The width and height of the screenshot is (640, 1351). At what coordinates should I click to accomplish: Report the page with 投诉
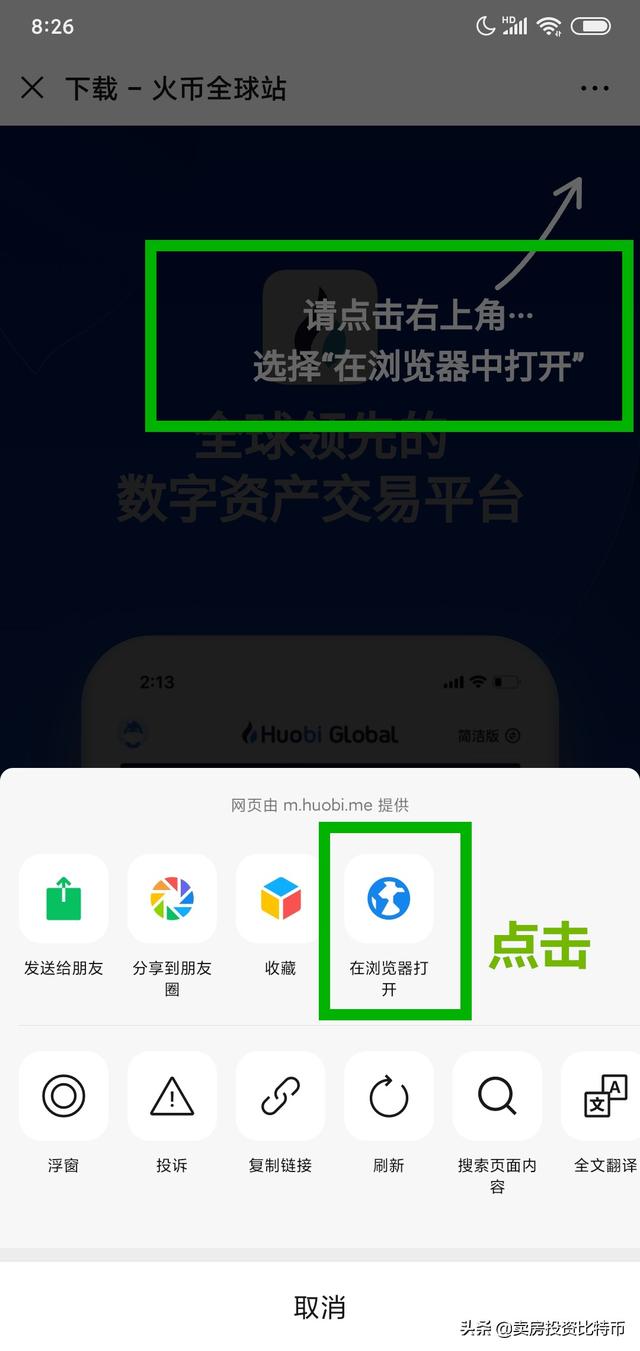click(172, 1096)
